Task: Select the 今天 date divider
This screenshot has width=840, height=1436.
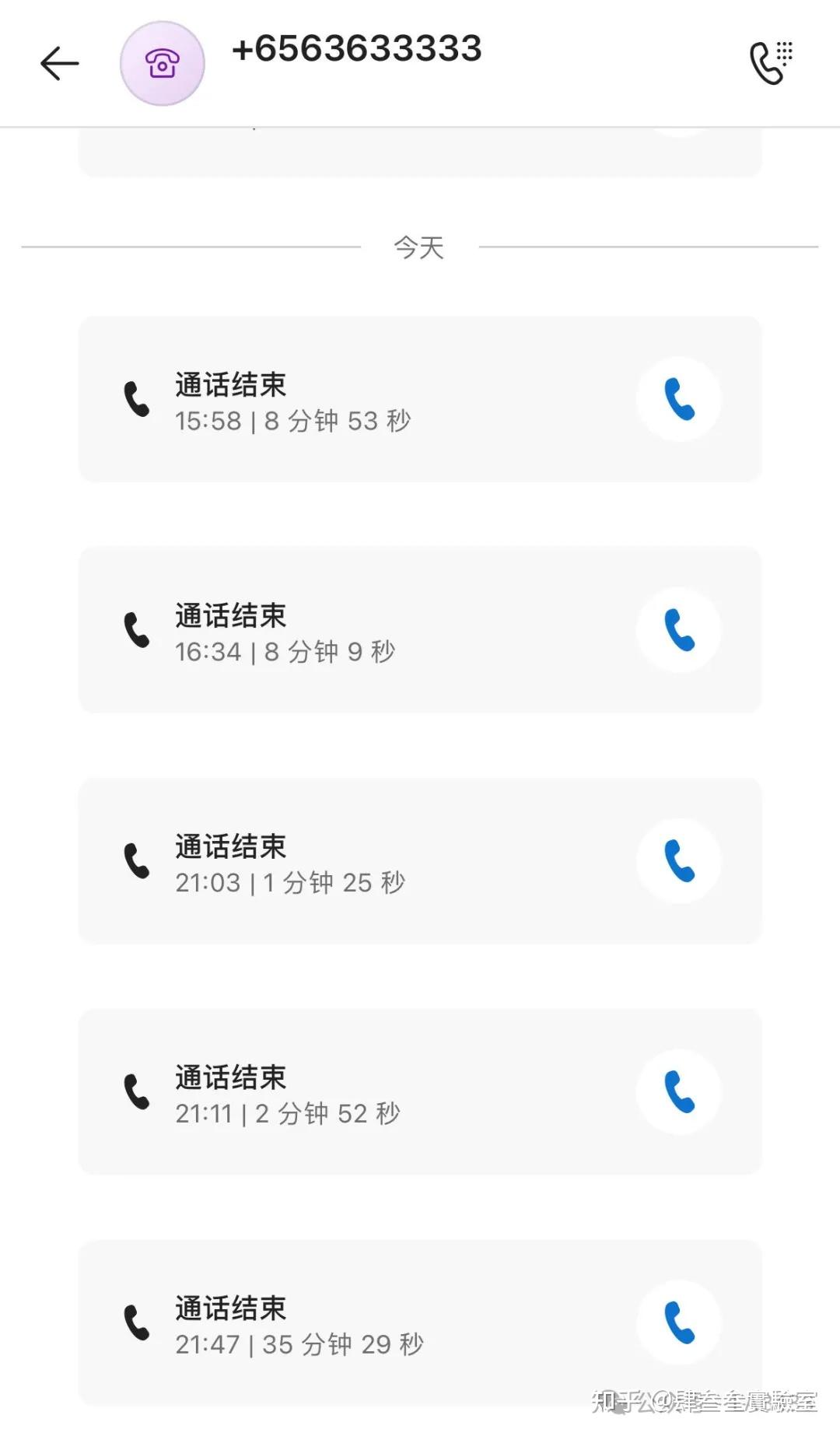Action: coord(419,247)
